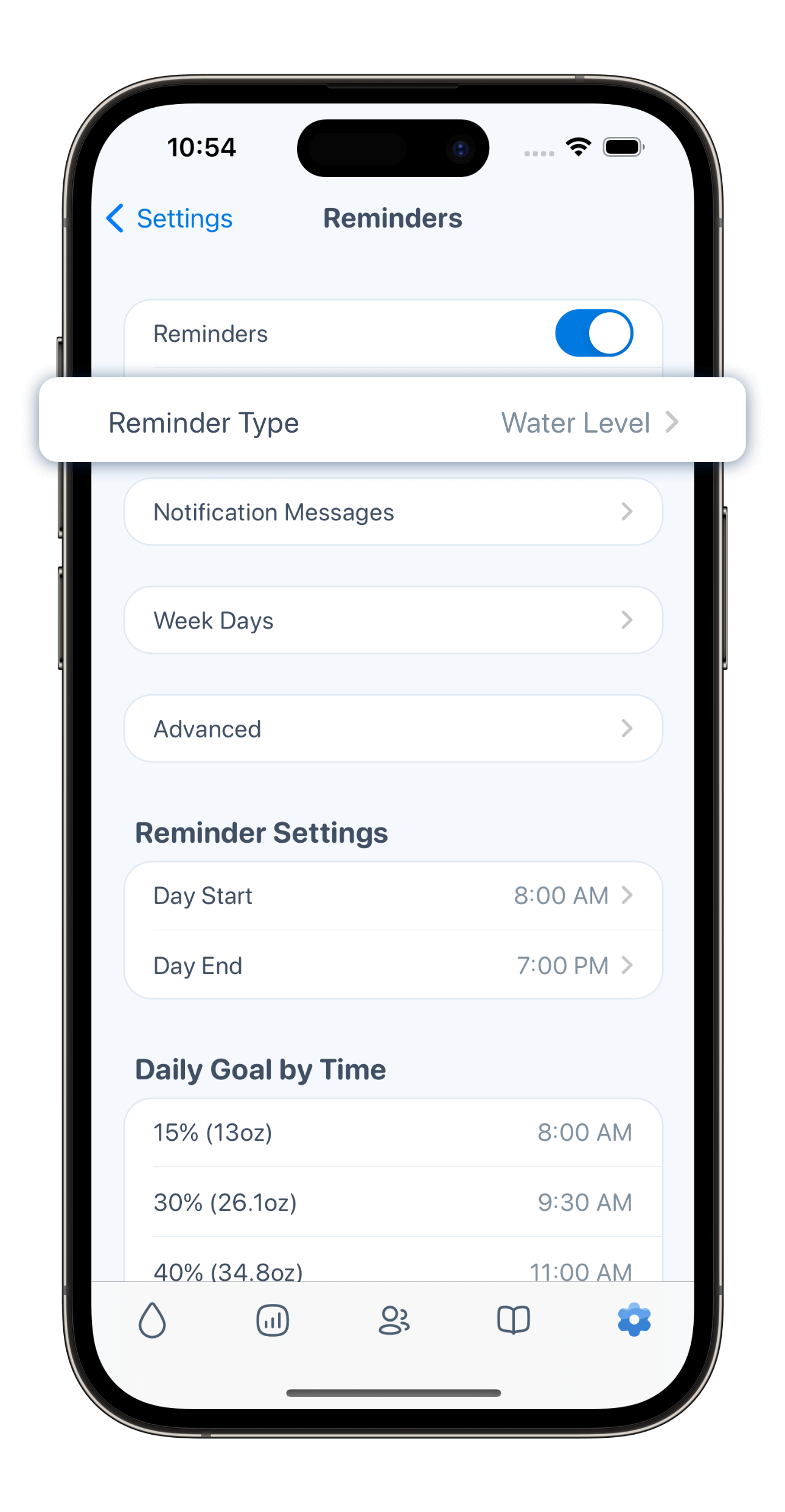Open Advanced reminder options
This screenshot has width=785, height=1512.
392,729
